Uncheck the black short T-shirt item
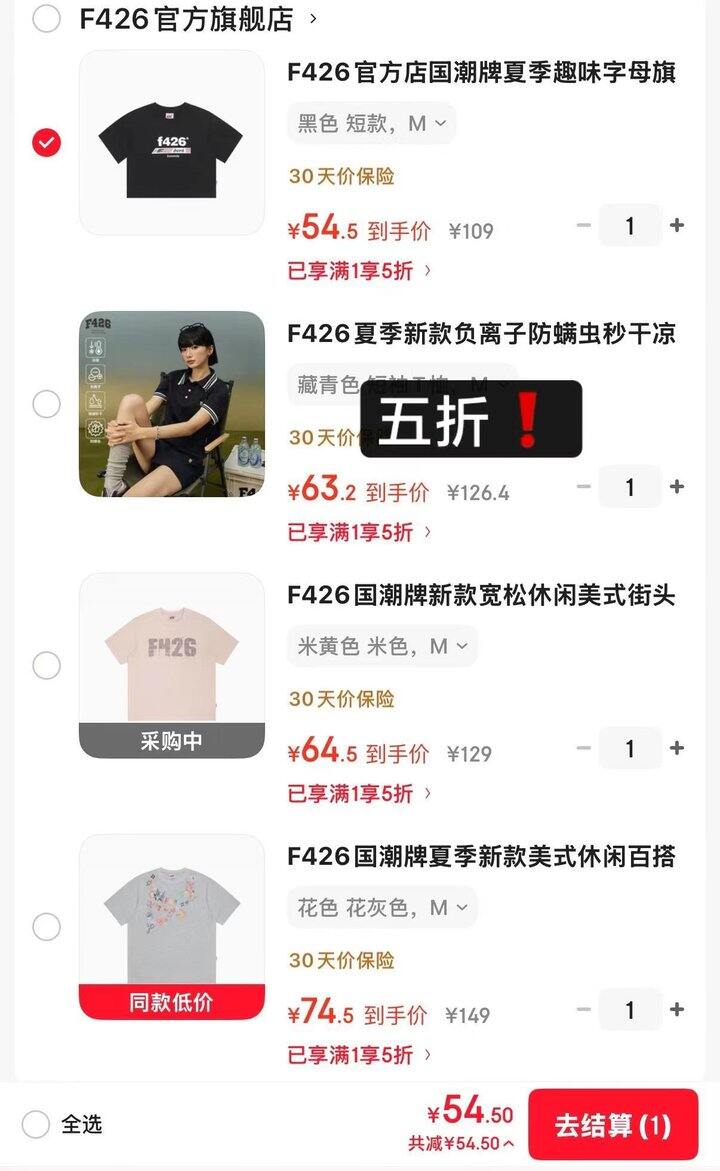Screen dimensions: 720x1171 (x=46, y=142)
